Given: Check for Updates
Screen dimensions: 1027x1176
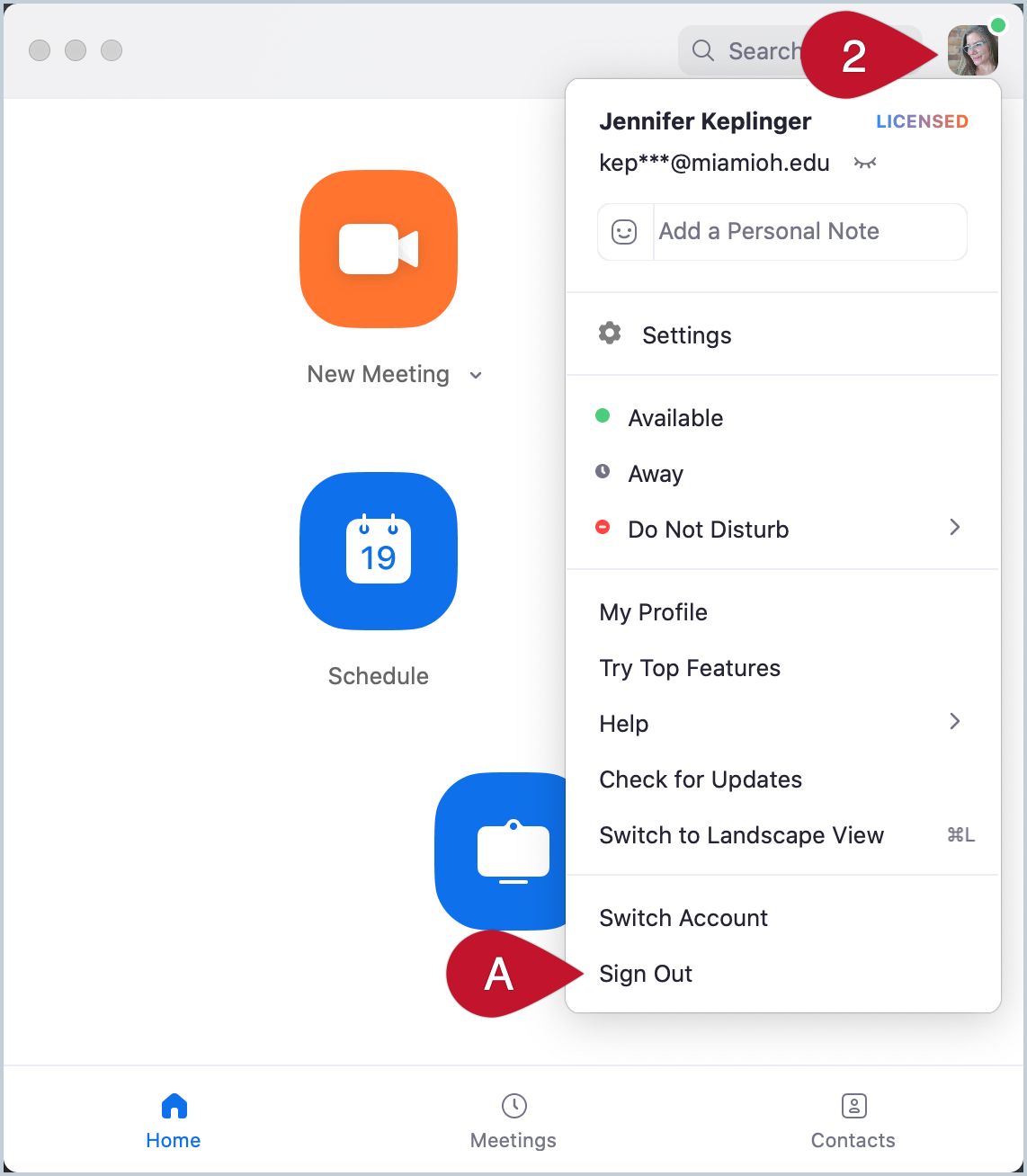Looking at the screenshot, I should click(701, 780).
